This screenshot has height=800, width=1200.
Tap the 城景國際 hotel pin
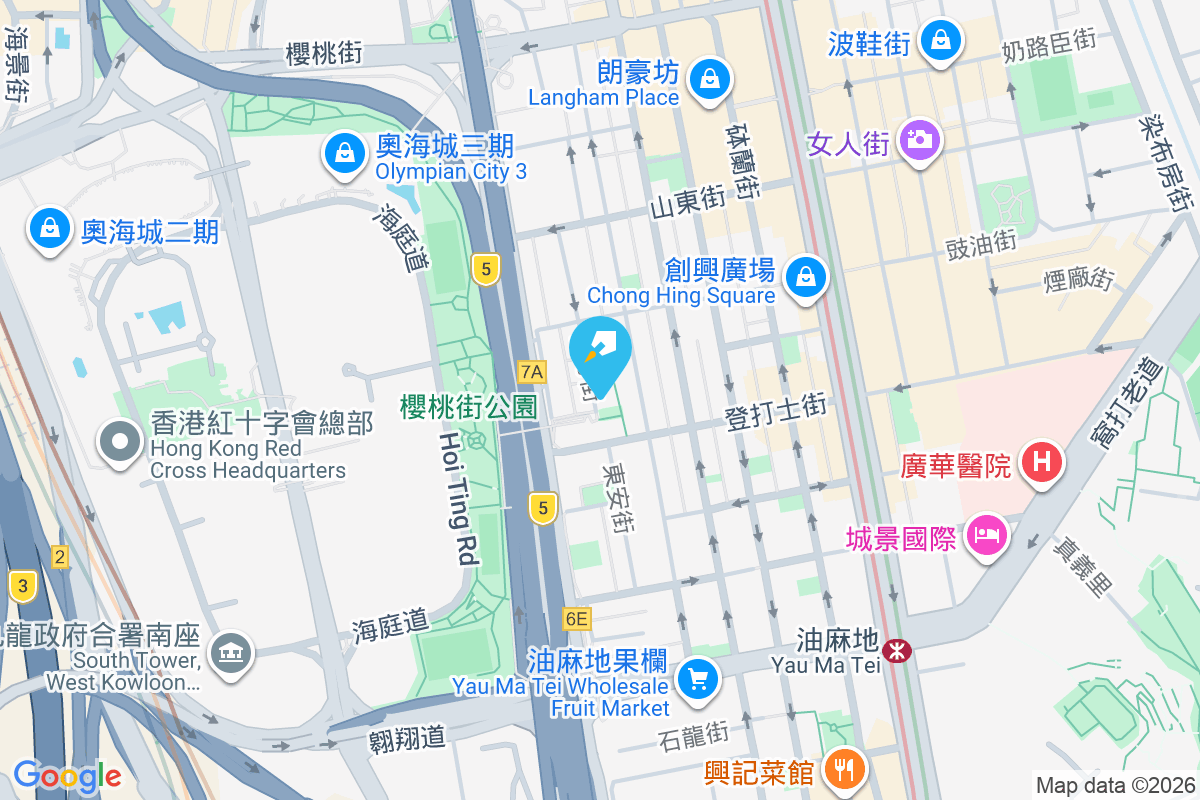point(988,535)
